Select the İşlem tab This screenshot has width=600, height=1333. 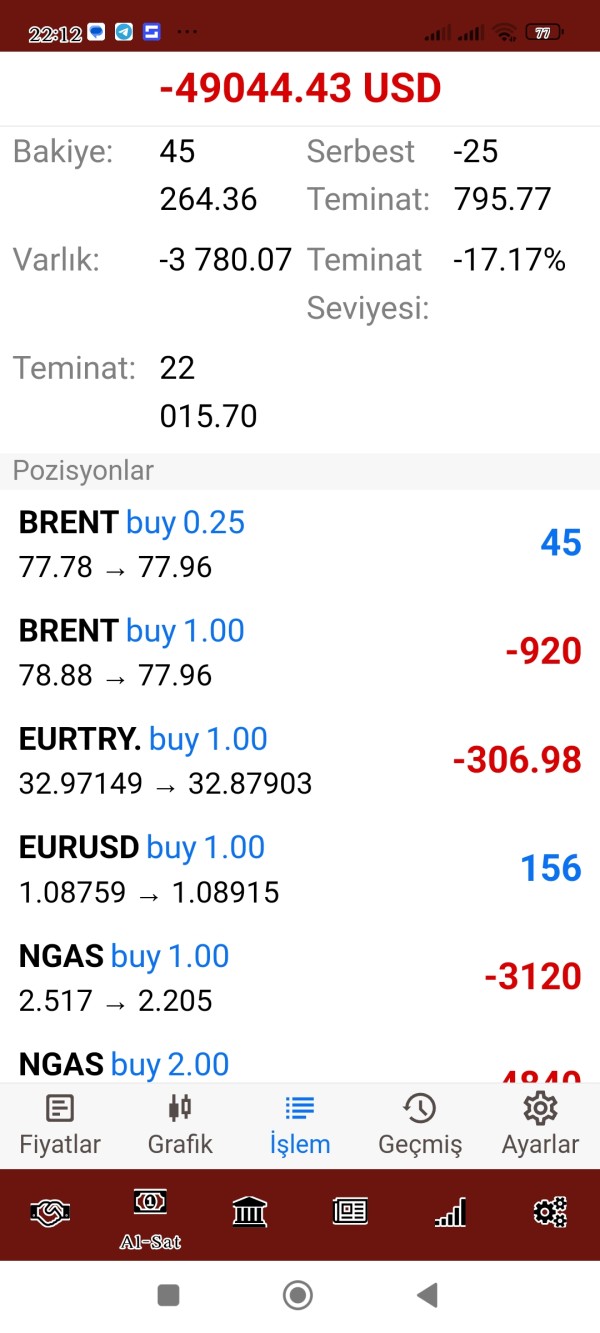tap(300, 1125)
